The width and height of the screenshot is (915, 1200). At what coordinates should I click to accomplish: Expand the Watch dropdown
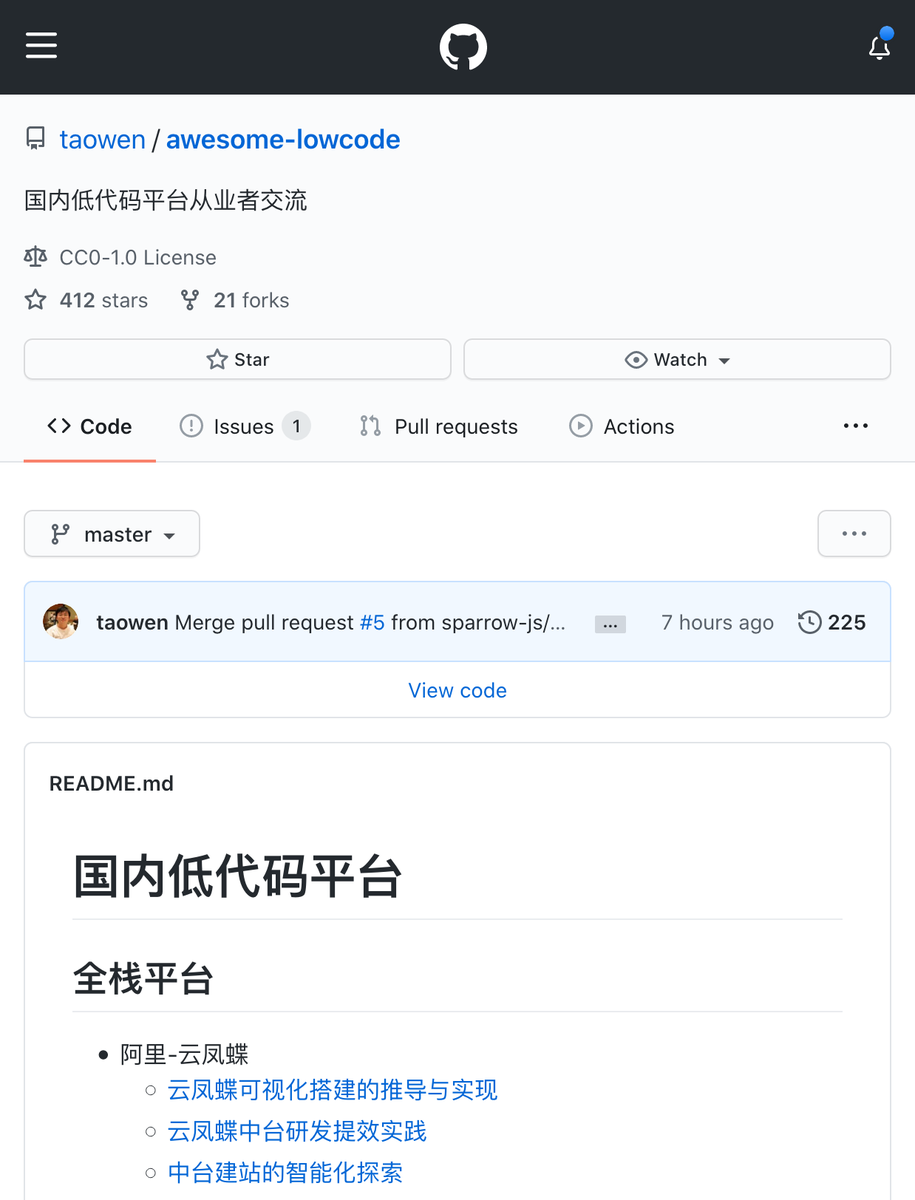[x=677, y=360]
